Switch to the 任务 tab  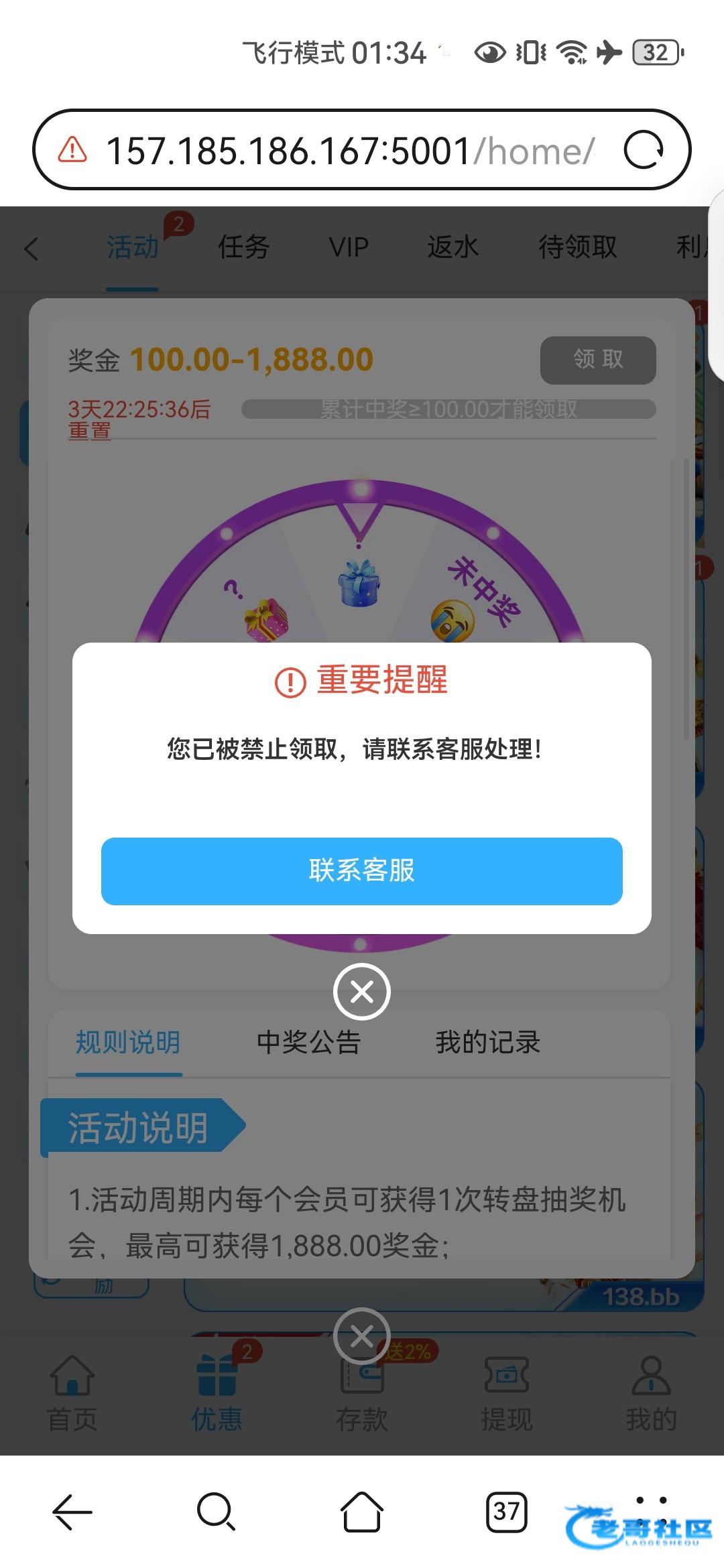pyautogui.click(x=243, y=247)
